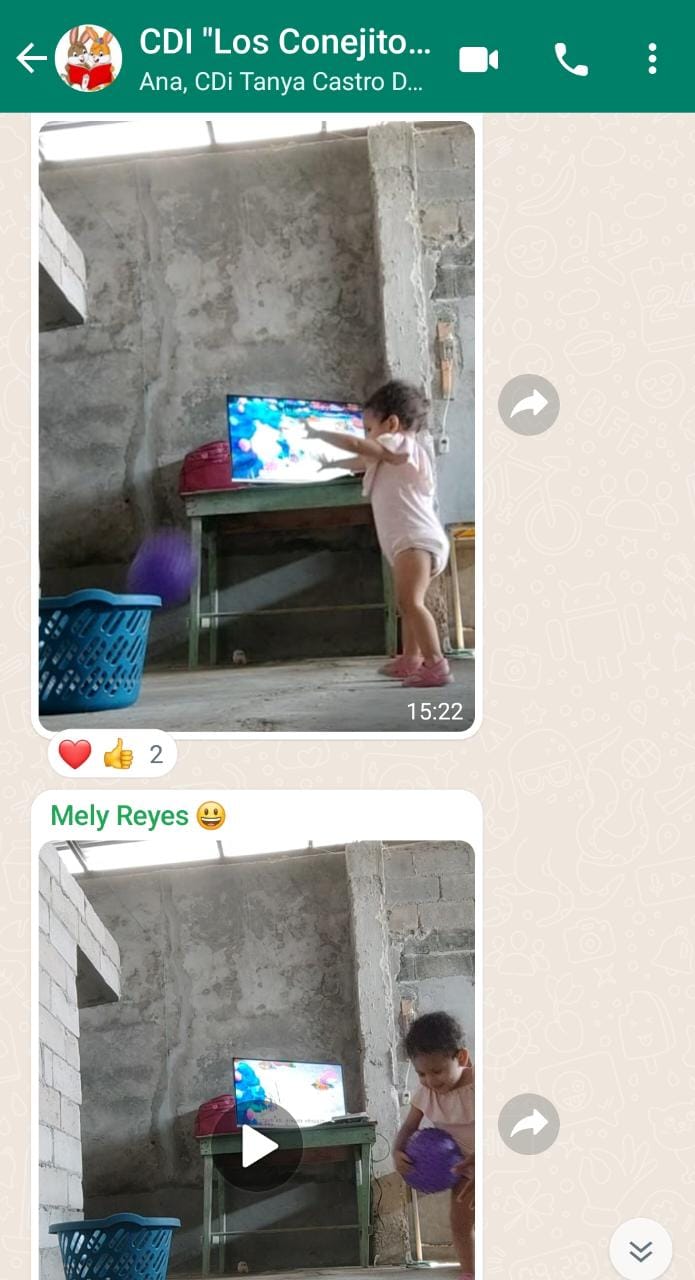Screen dimensions: 695x1280
Task: Jump to the latest messages
Action: pos(640,1249)
